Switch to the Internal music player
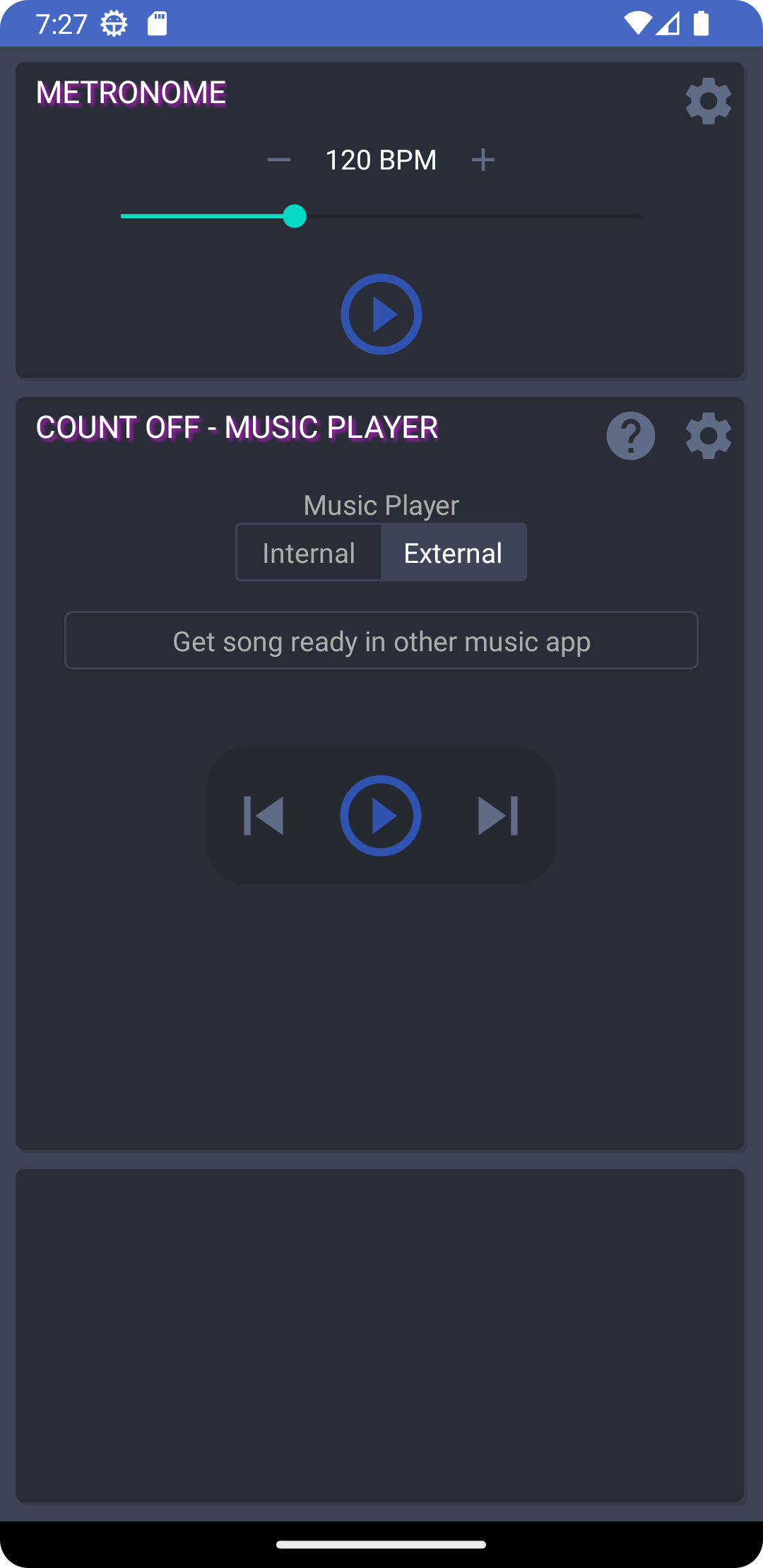Image resolution: width=763 pixels, height=1568 pixels. point(309,553)
